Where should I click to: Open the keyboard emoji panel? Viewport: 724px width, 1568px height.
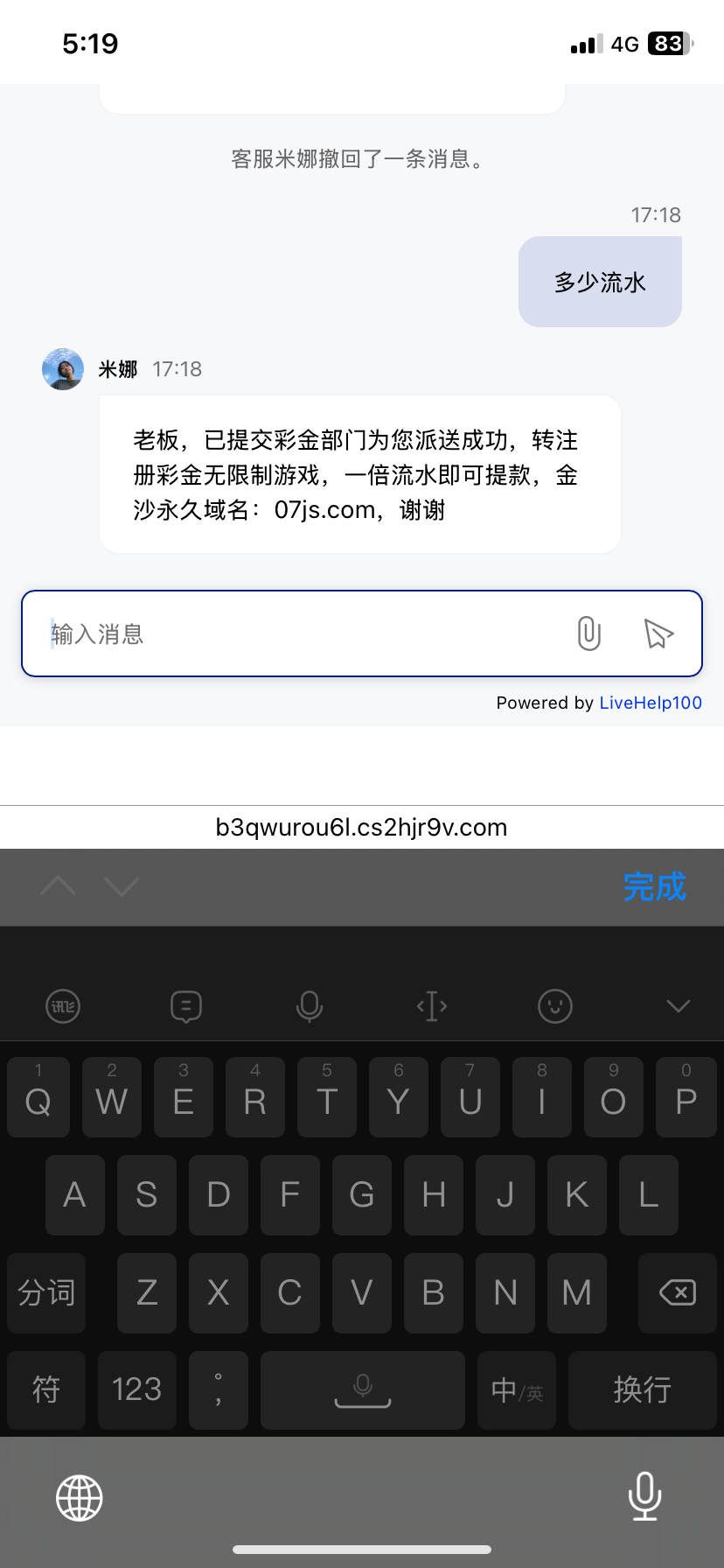point(555,1006)
